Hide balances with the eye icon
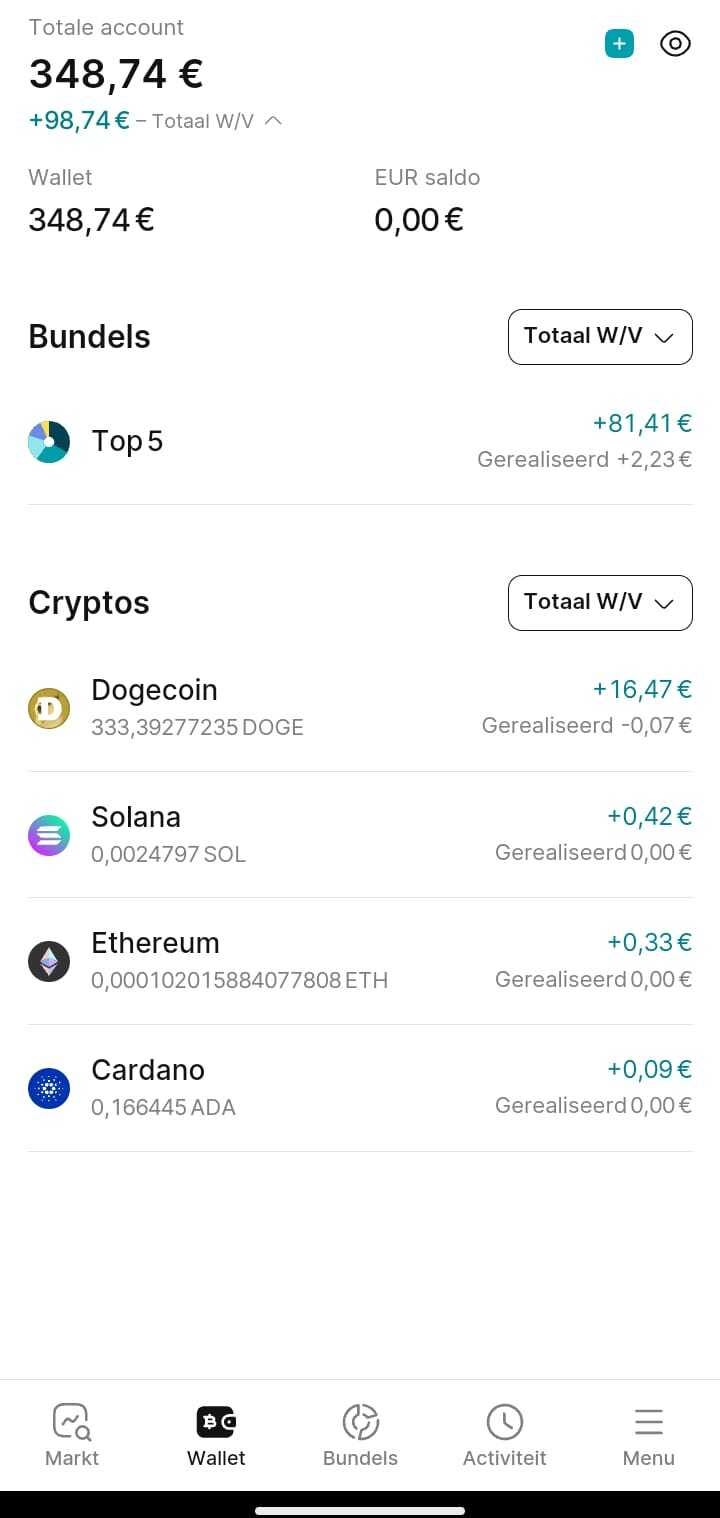Image resolution: width=720 pixels, height=1518 pixels. (x=676, y=44)
